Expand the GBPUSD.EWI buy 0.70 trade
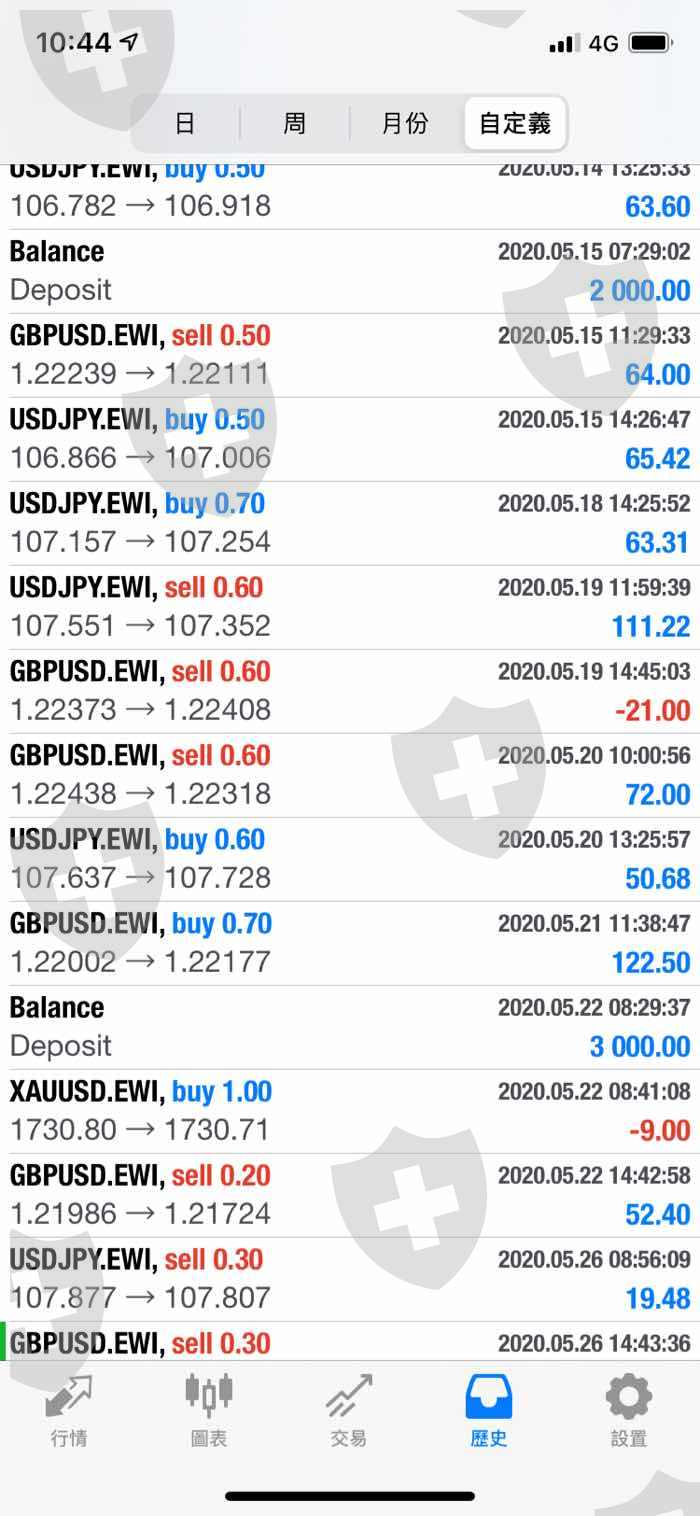The width and height of the screenshot is (700, 1516). tap(350, 943)
